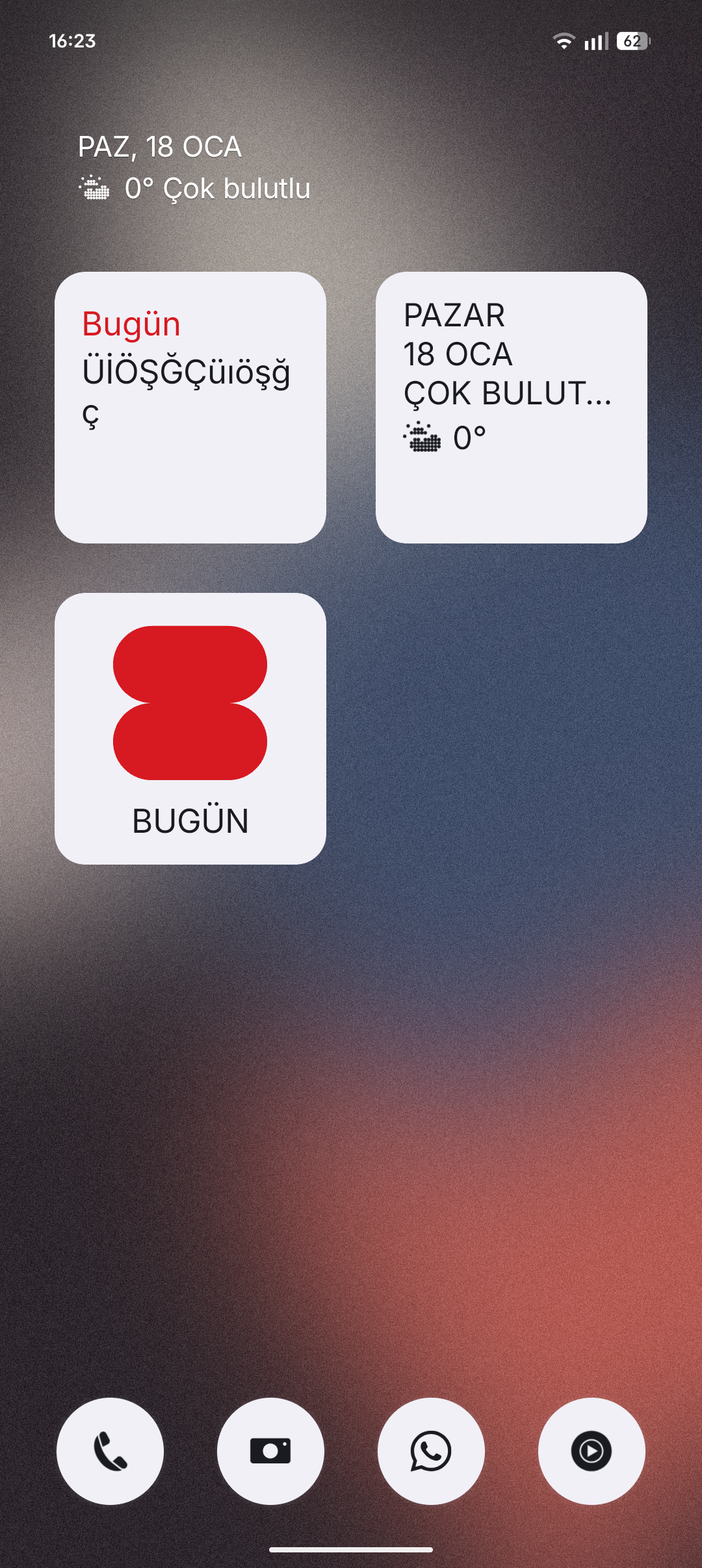702x1568 pixels.
Task: Tap the red BUGÜN widget
Action: pos(190,728)
